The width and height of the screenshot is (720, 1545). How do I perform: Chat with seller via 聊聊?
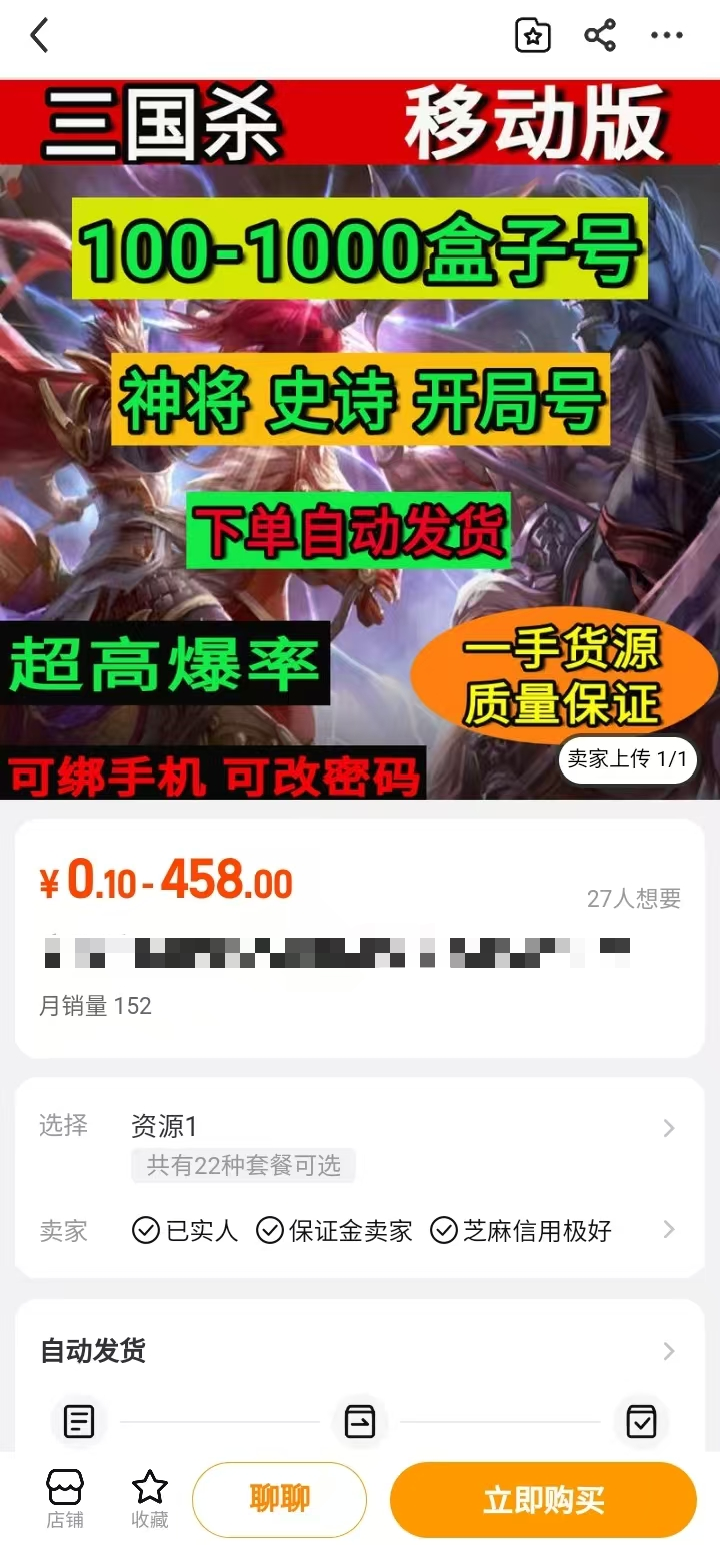pos(279,1499)
